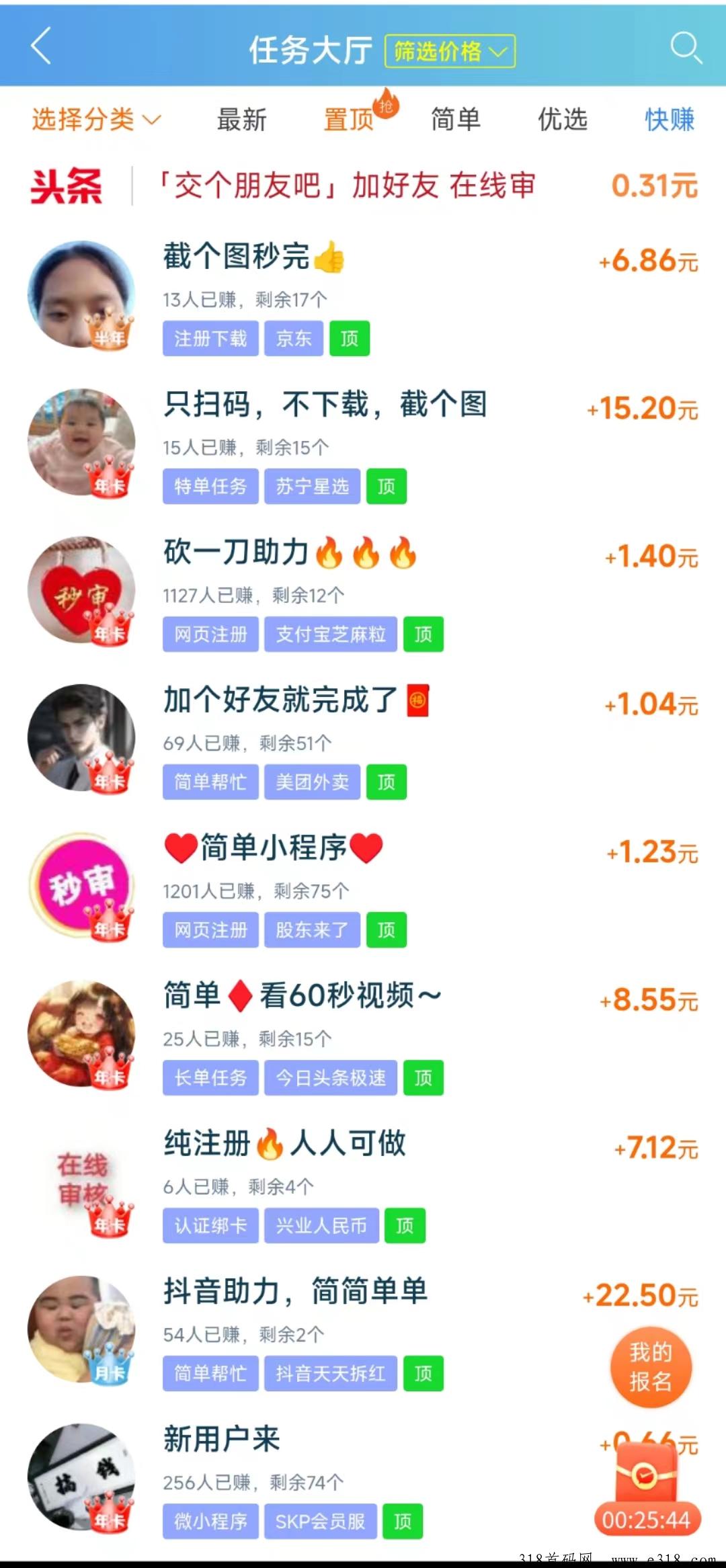View the 抖音助力，简简单单 task
The image size is (726, 1568).
pyautogui.click(x=296, y=1292)
